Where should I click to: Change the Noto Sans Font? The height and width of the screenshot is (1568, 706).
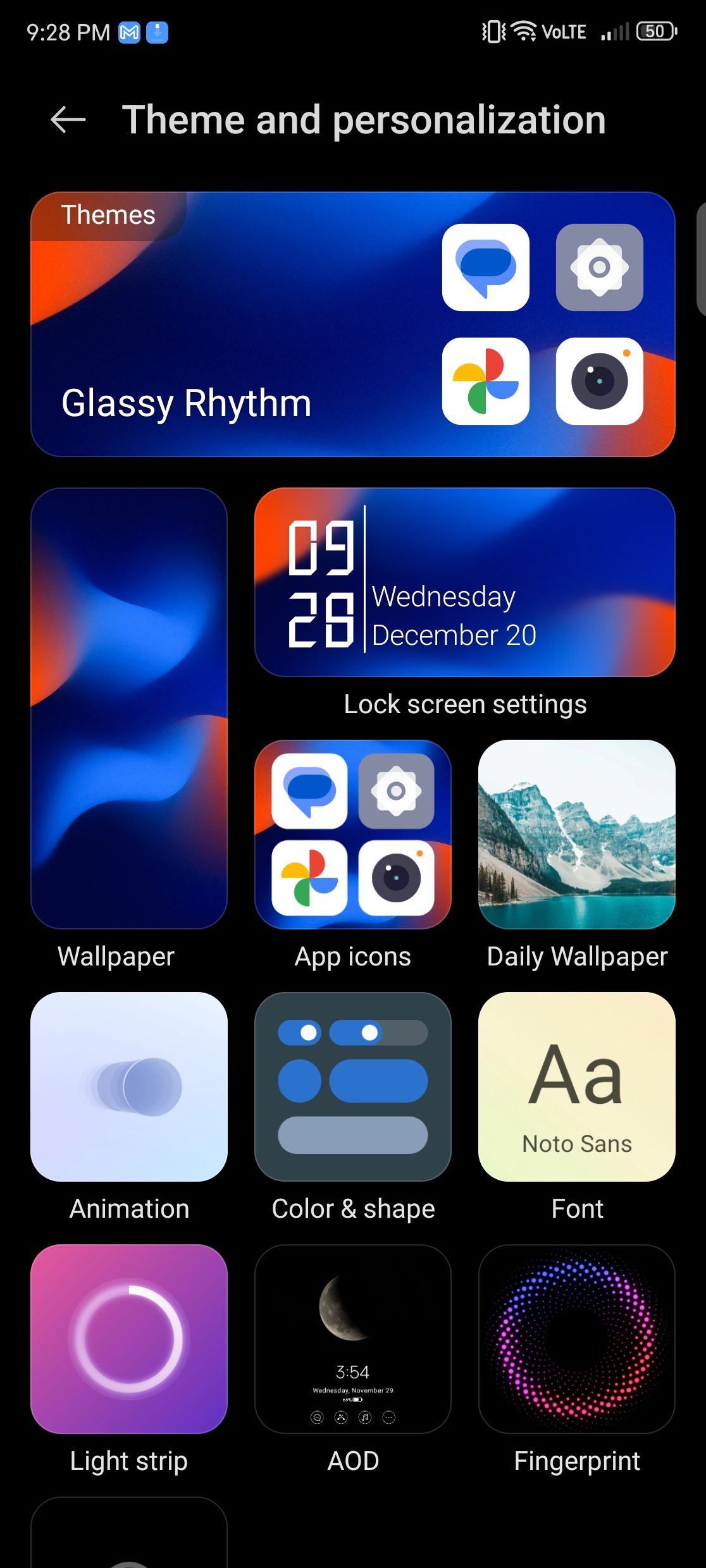pos(577,1087)
